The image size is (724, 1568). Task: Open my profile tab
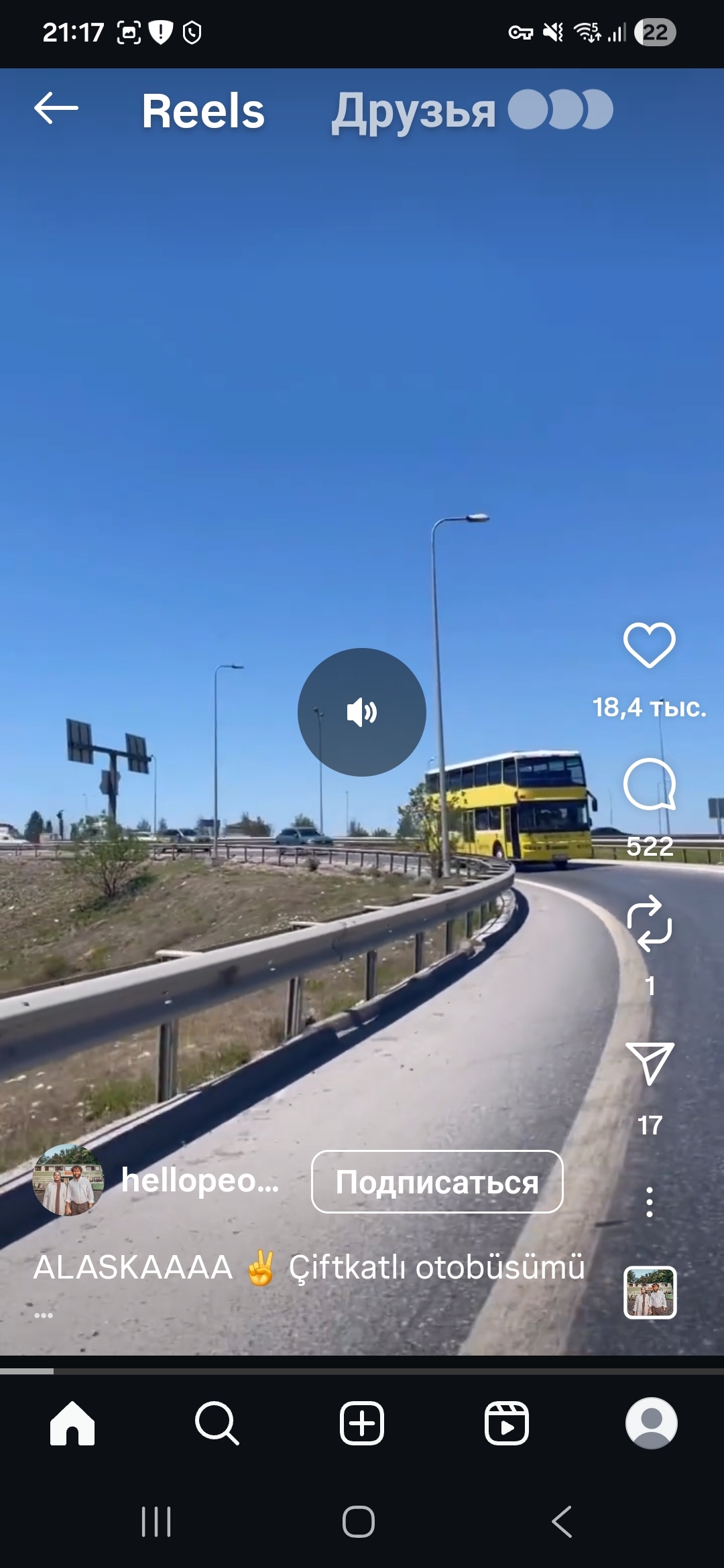tap(651, 1423)
